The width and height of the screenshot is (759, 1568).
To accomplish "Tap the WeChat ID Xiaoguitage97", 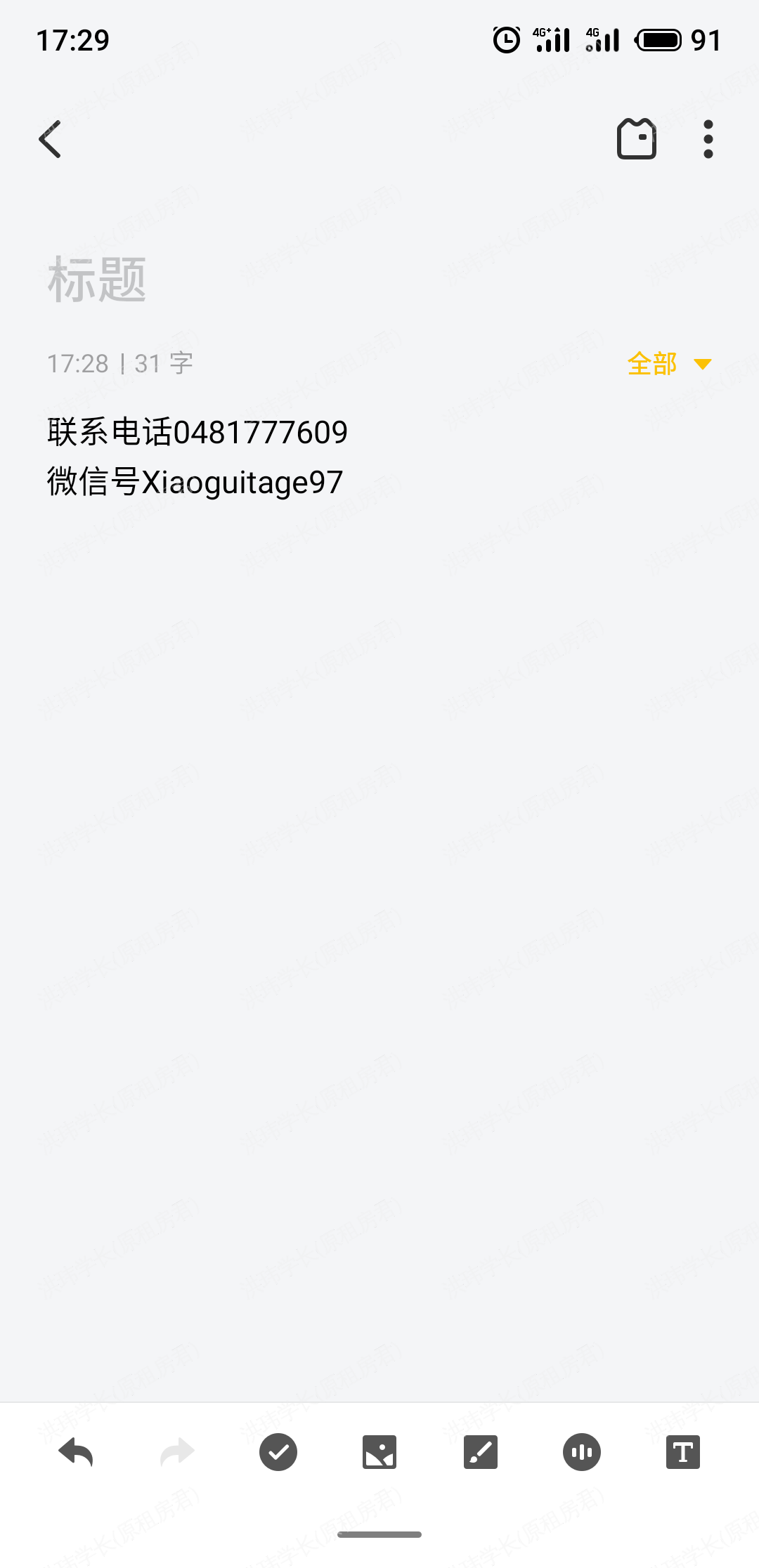I will 242,481.
